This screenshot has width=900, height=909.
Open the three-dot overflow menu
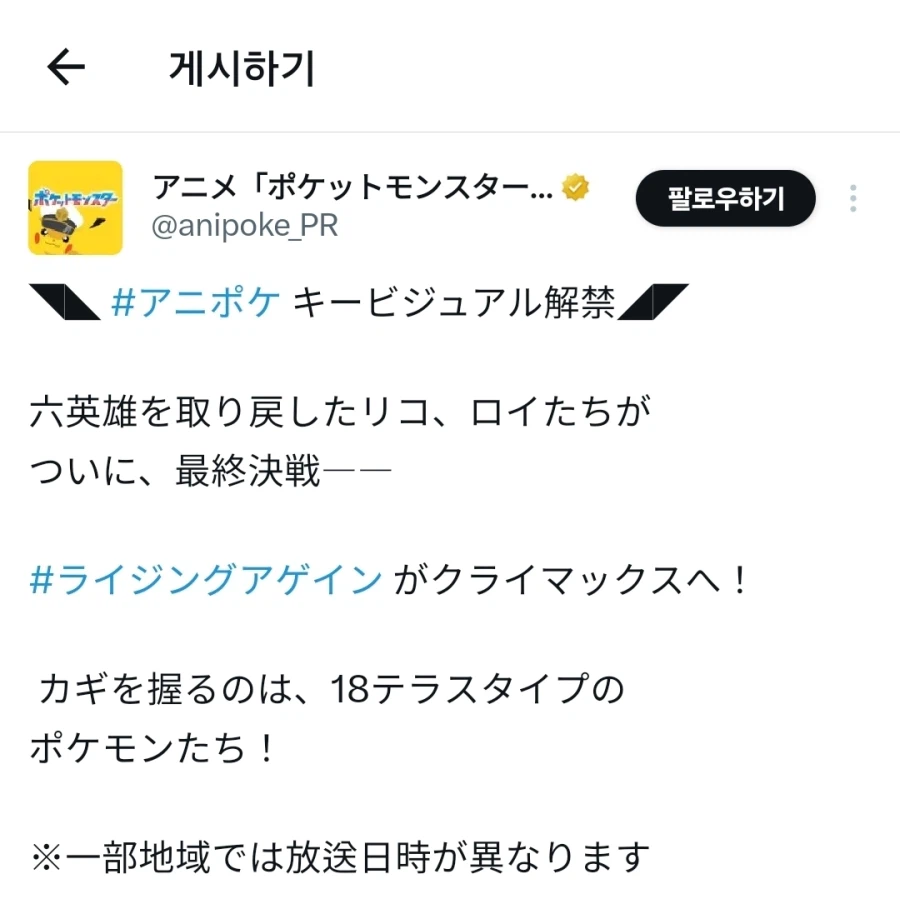point(852,198)
